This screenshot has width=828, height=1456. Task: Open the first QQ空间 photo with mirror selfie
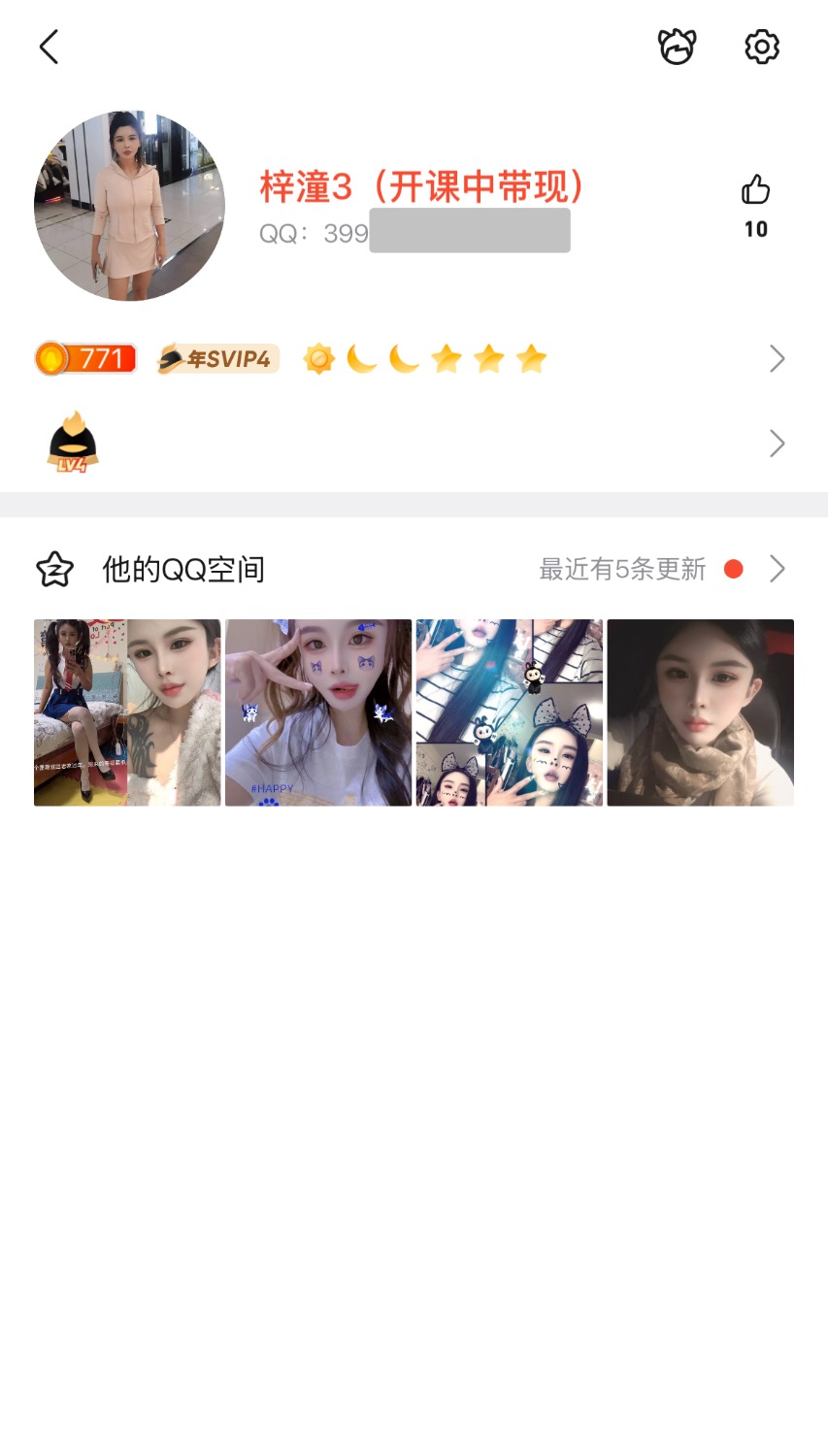(127, 712)
